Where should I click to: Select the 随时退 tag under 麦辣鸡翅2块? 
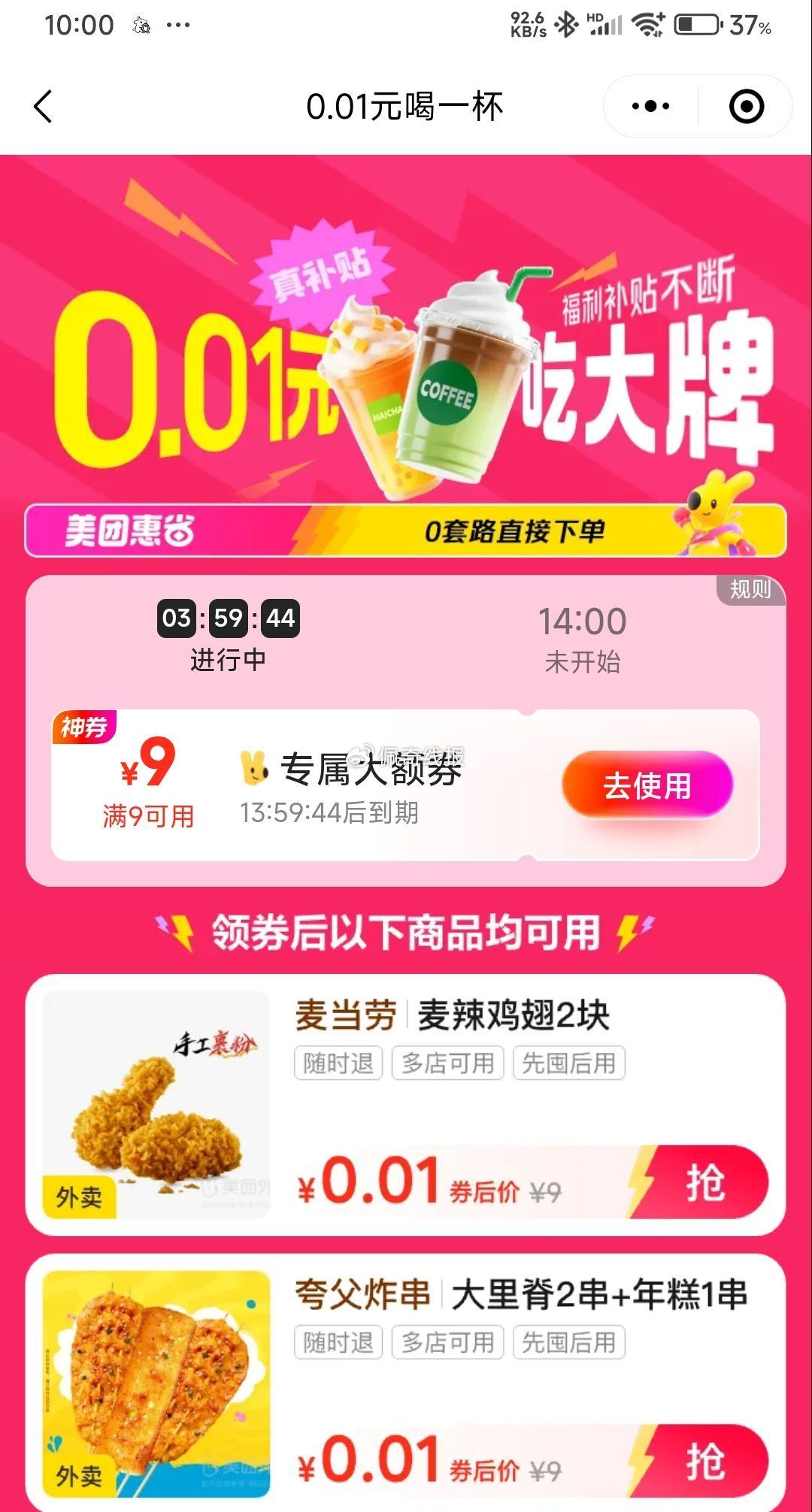pyautogui.click(x=337, y=1062)
